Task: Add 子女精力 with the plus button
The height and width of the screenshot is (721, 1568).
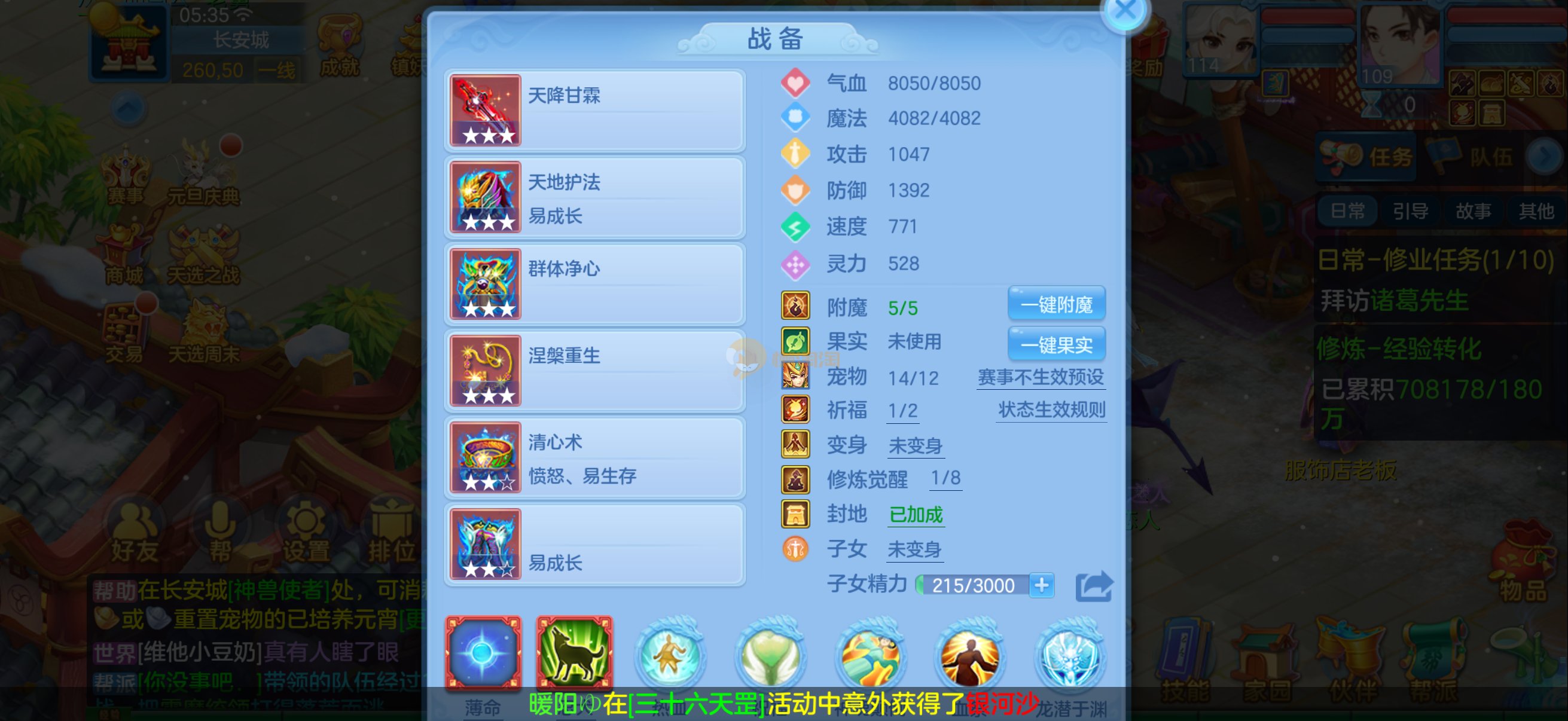Action: click(1042, 585)
